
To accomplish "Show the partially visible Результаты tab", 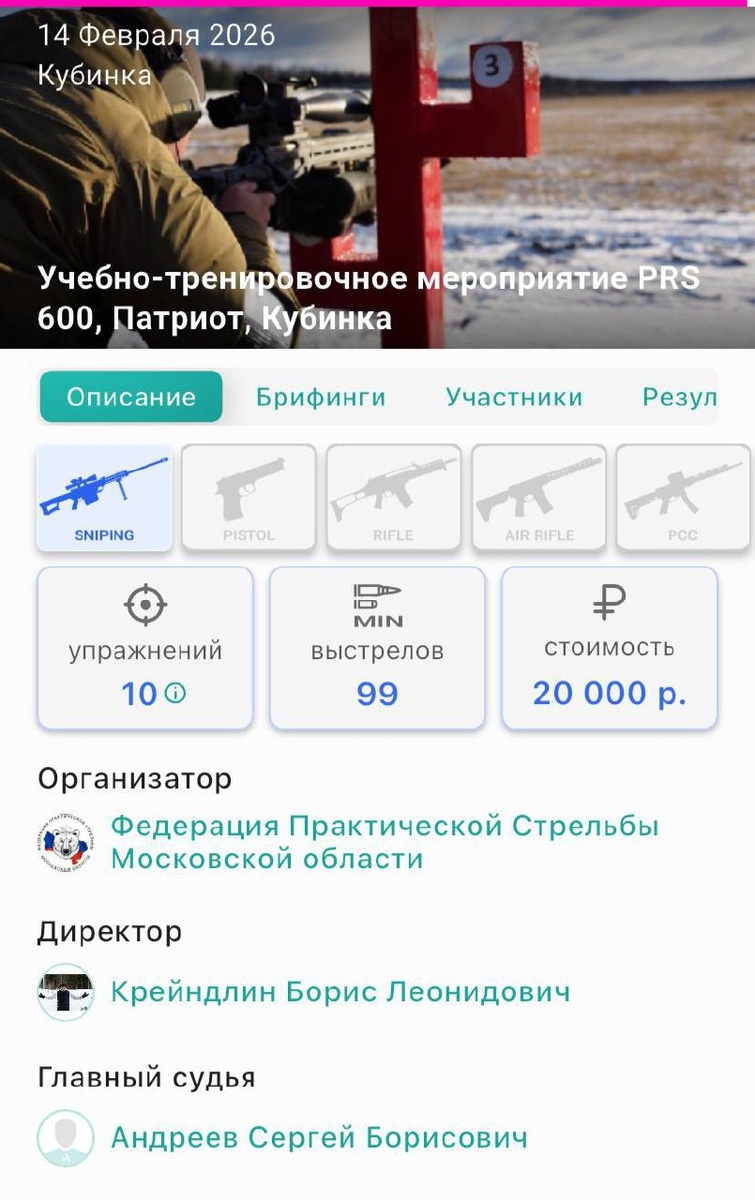I will point(680,397).
